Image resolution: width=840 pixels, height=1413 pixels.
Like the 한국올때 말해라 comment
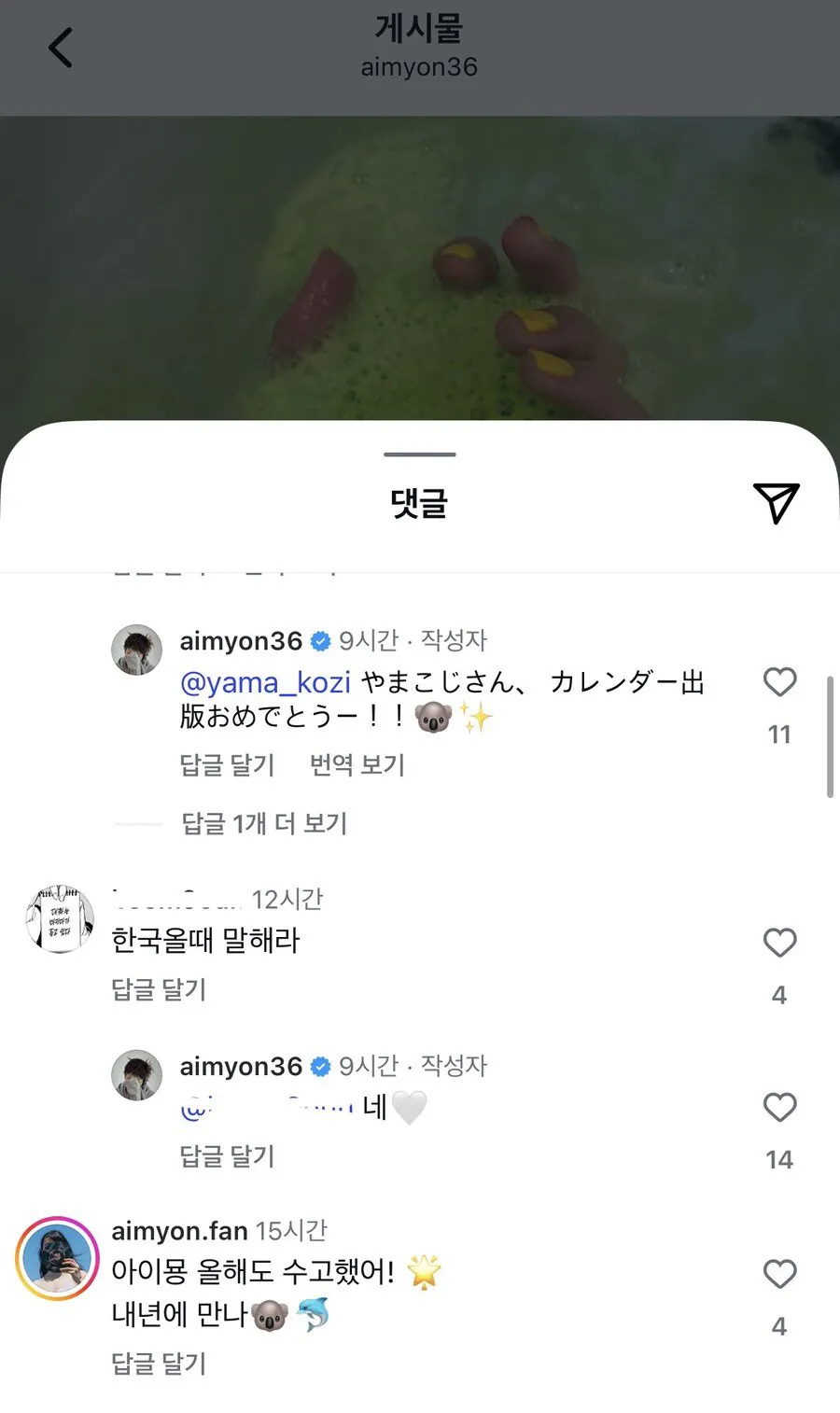tap(779, 943)
